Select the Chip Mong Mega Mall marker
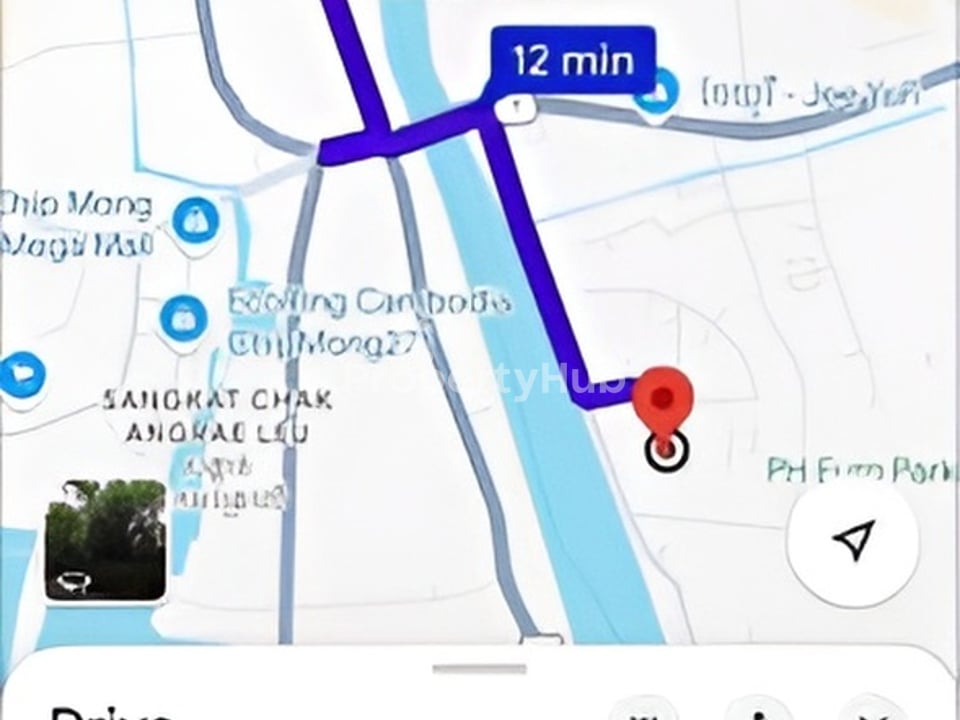Viewport: 960px width, 720px height. 195,222
